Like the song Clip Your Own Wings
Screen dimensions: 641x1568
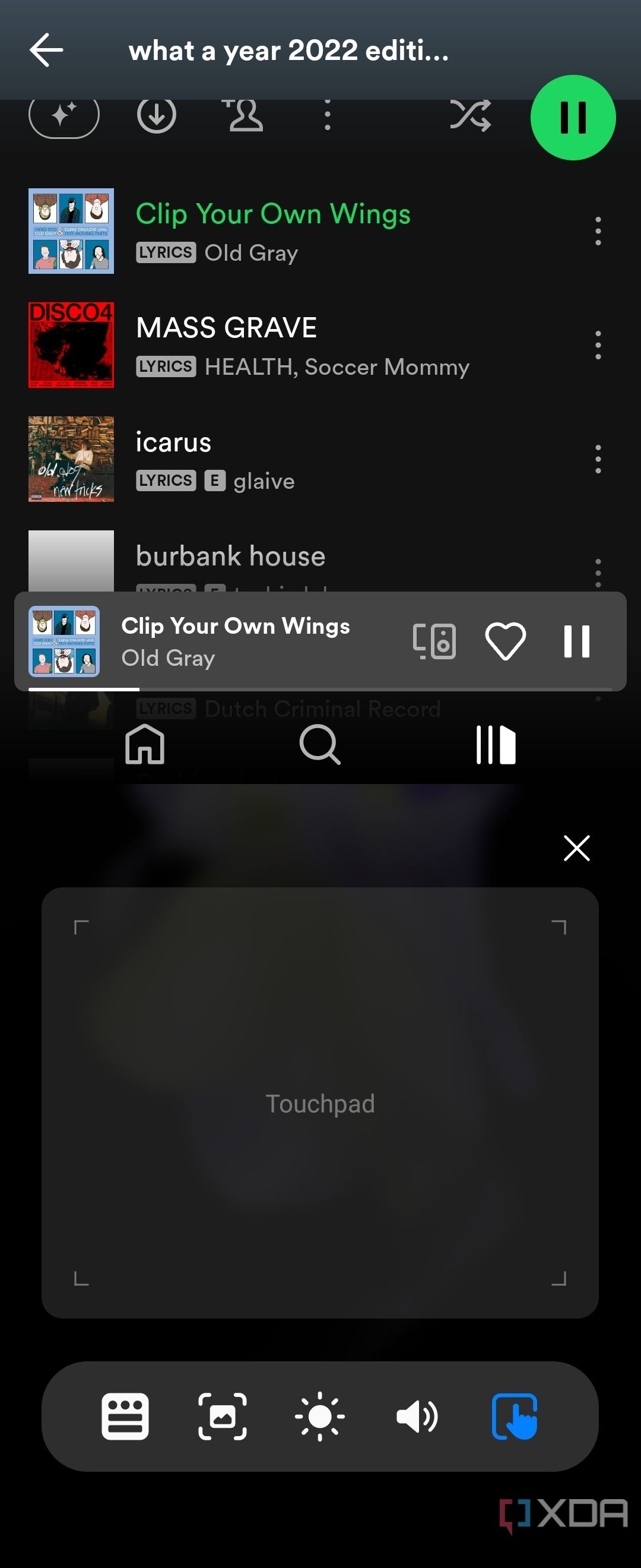coord(506,640)
